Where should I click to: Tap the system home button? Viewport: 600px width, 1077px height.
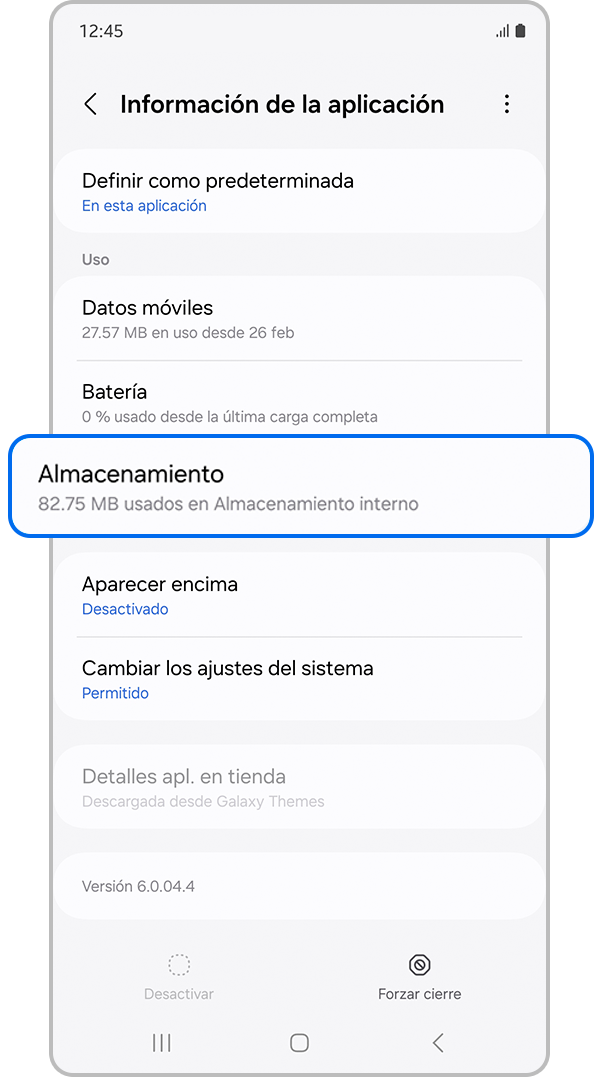pyautogui.click(x=299, y=1043)
